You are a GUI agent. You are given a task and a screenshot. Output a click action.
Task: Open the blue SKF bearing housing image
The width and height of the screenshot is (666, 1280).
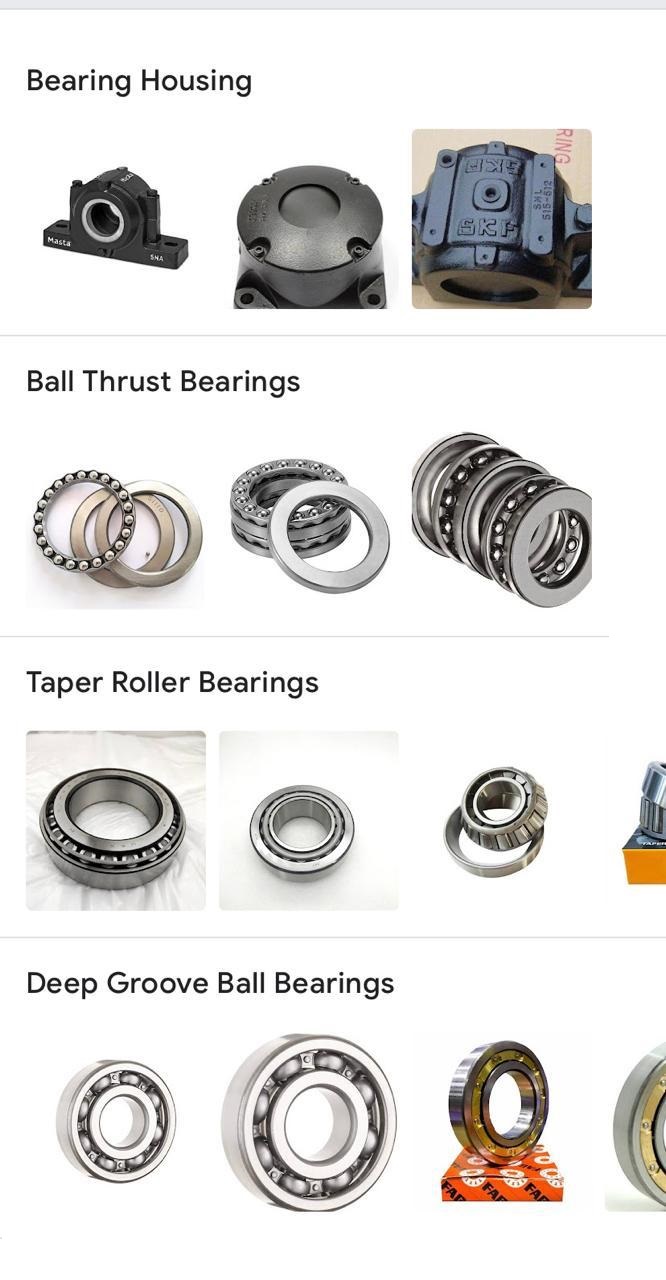501,219
